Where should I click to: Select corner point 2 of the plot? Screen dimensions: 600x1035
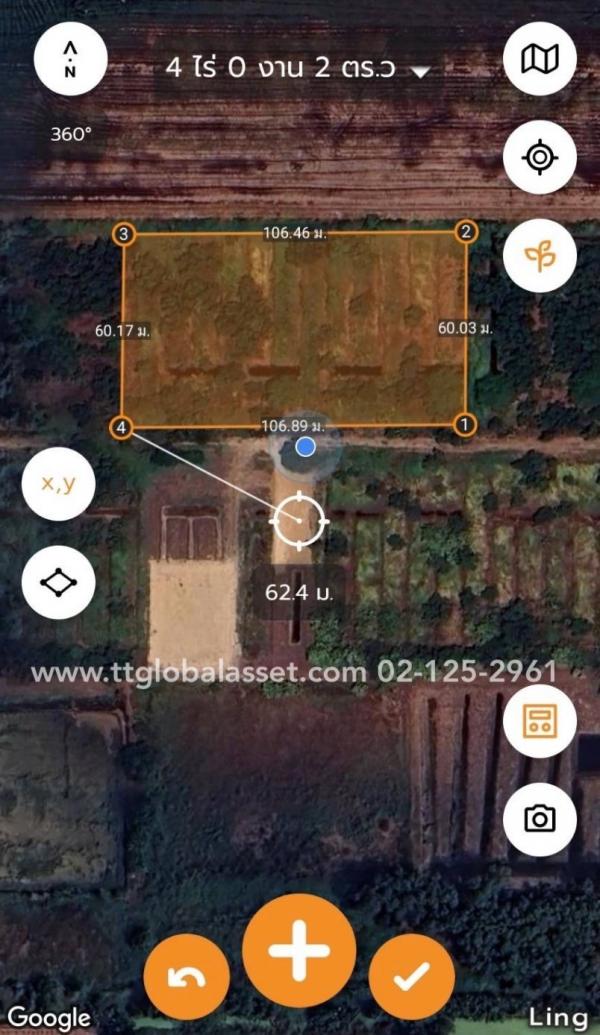point(466,232)
